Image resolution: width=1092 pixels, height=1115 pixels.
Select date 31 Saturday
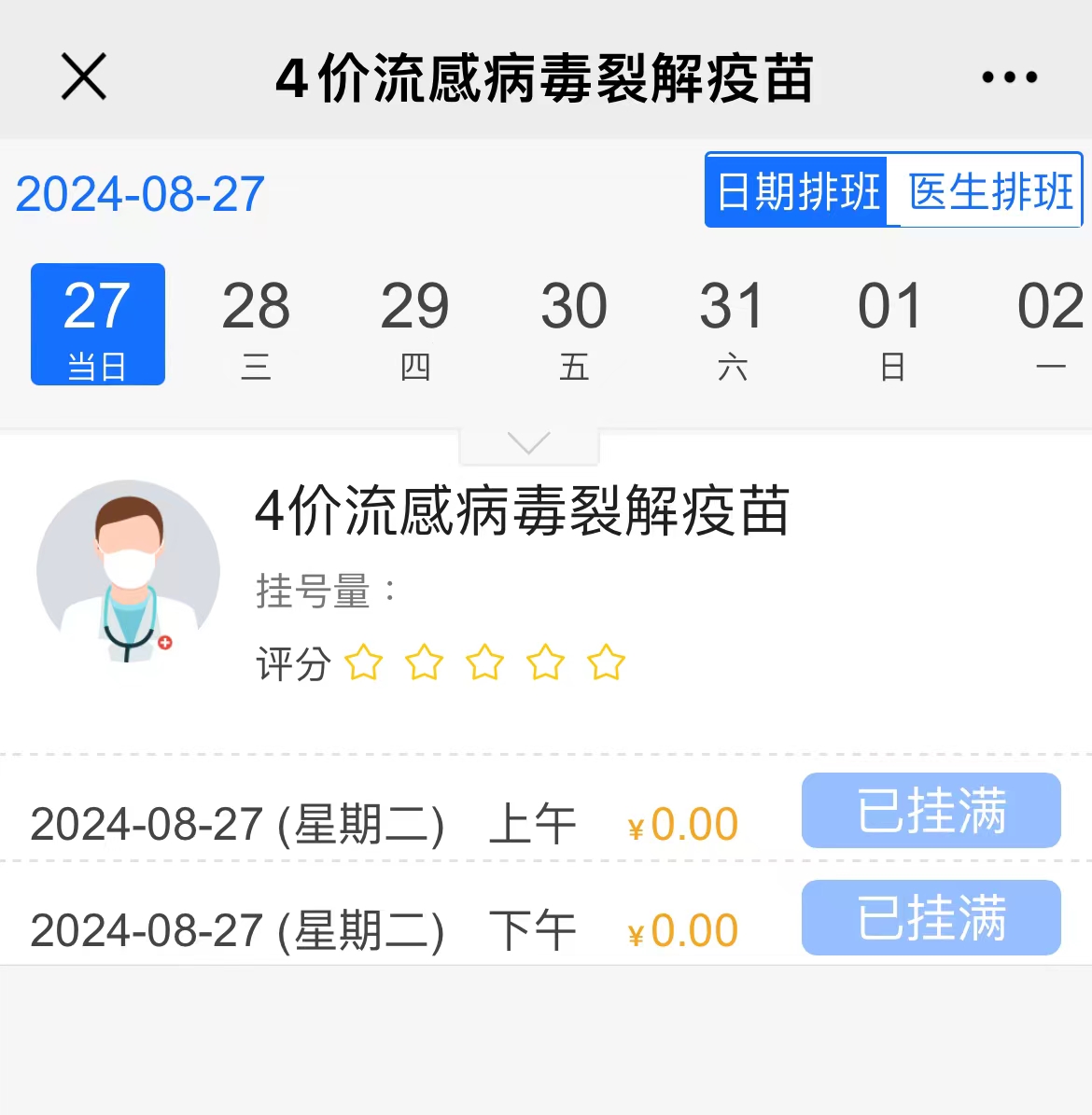(732, 325)
